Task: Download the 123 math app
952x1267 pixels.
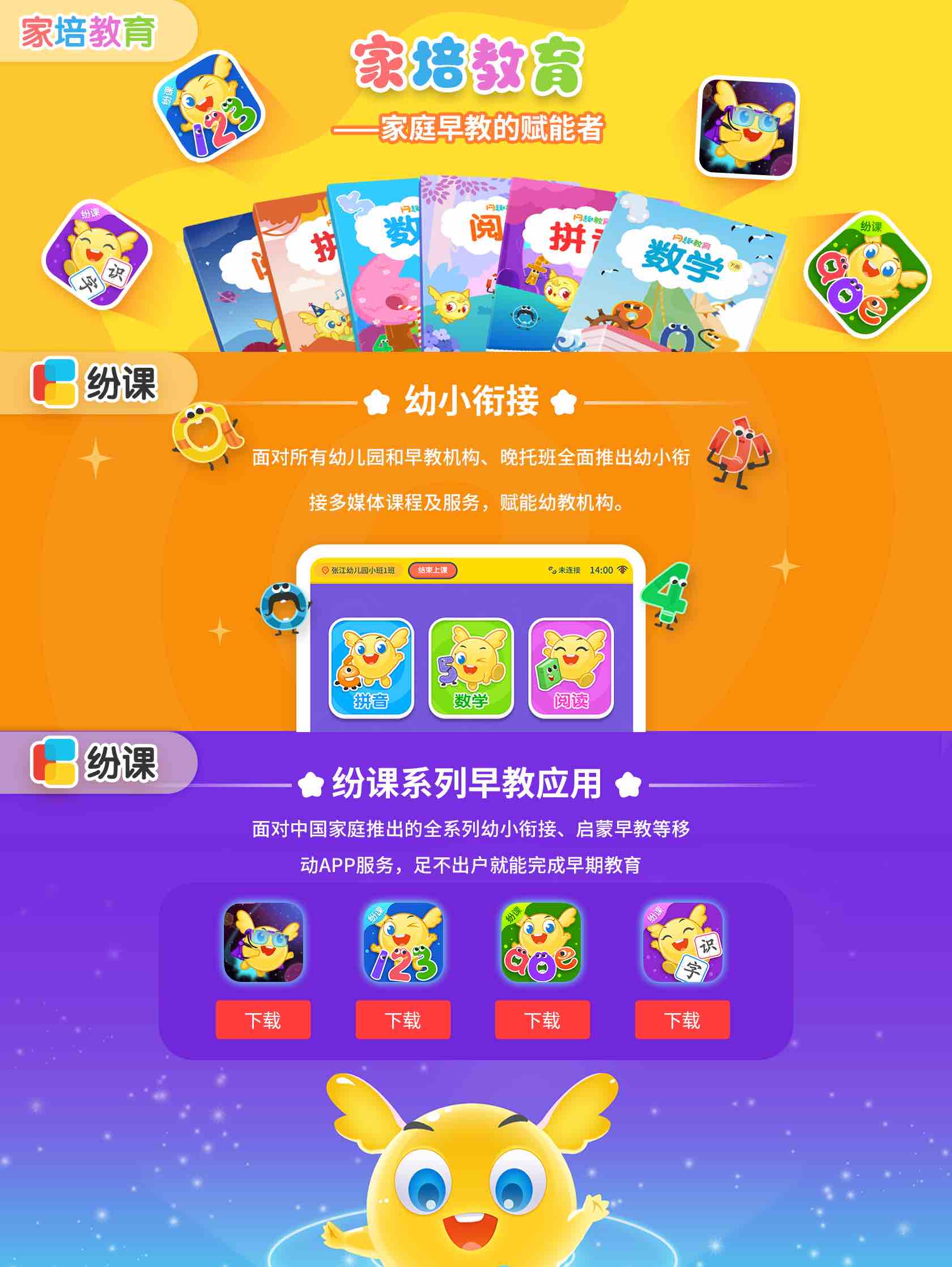Action: click(x=403, y=1019)
